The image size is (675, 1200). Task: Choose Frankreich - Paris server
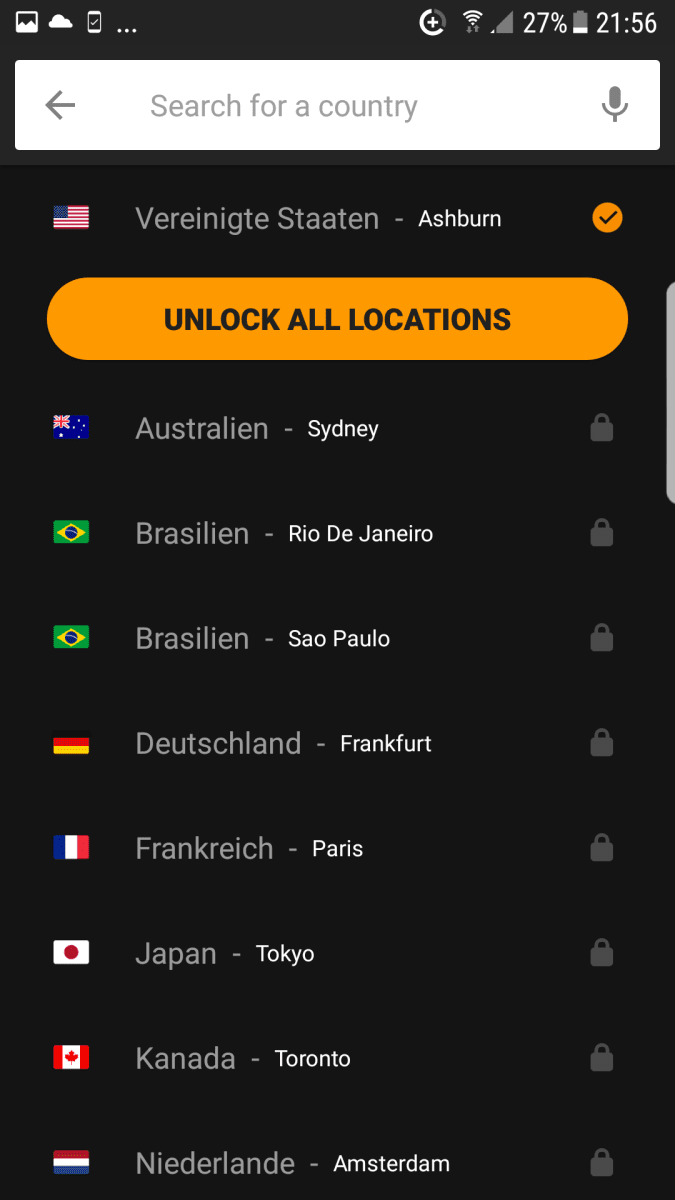337,848
